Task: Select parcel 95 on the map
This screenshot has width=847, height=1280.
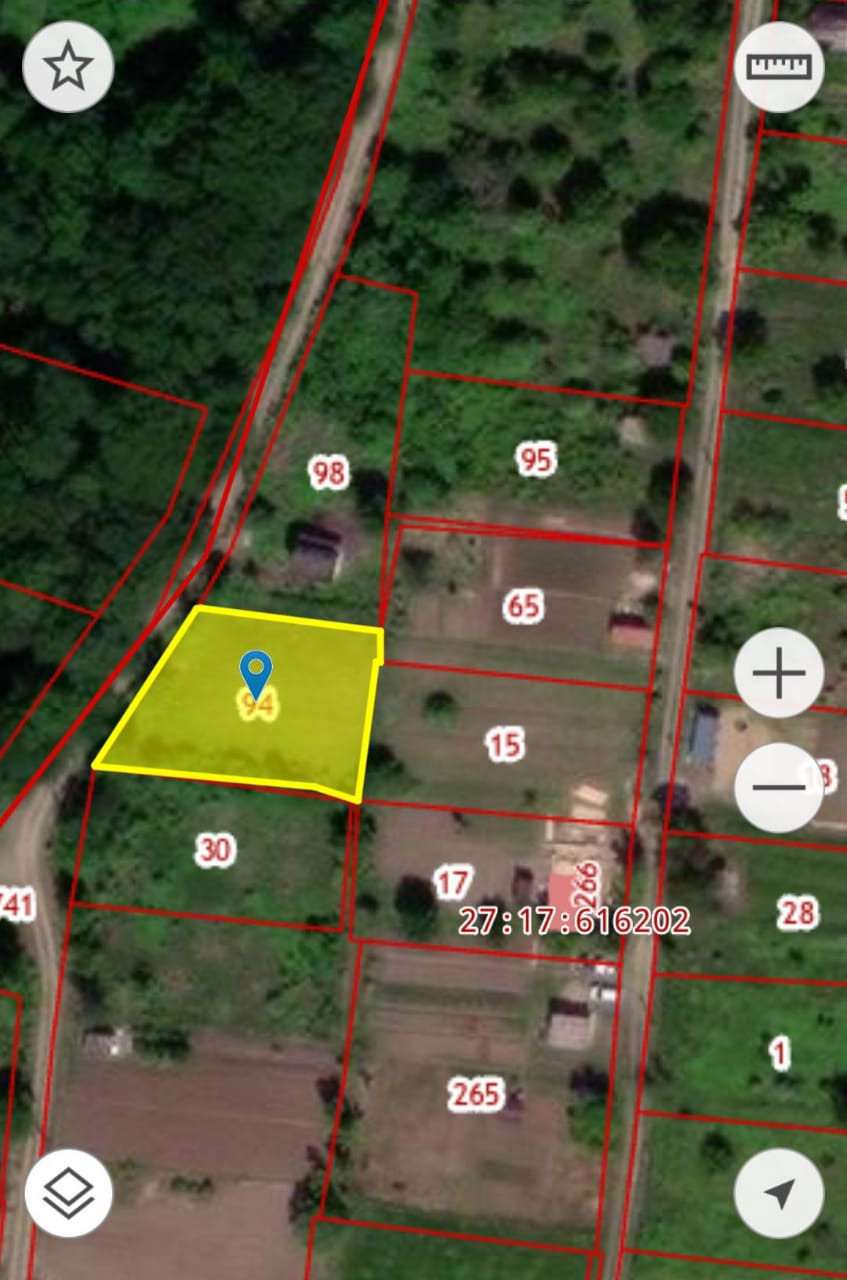Action: [536, 460]
